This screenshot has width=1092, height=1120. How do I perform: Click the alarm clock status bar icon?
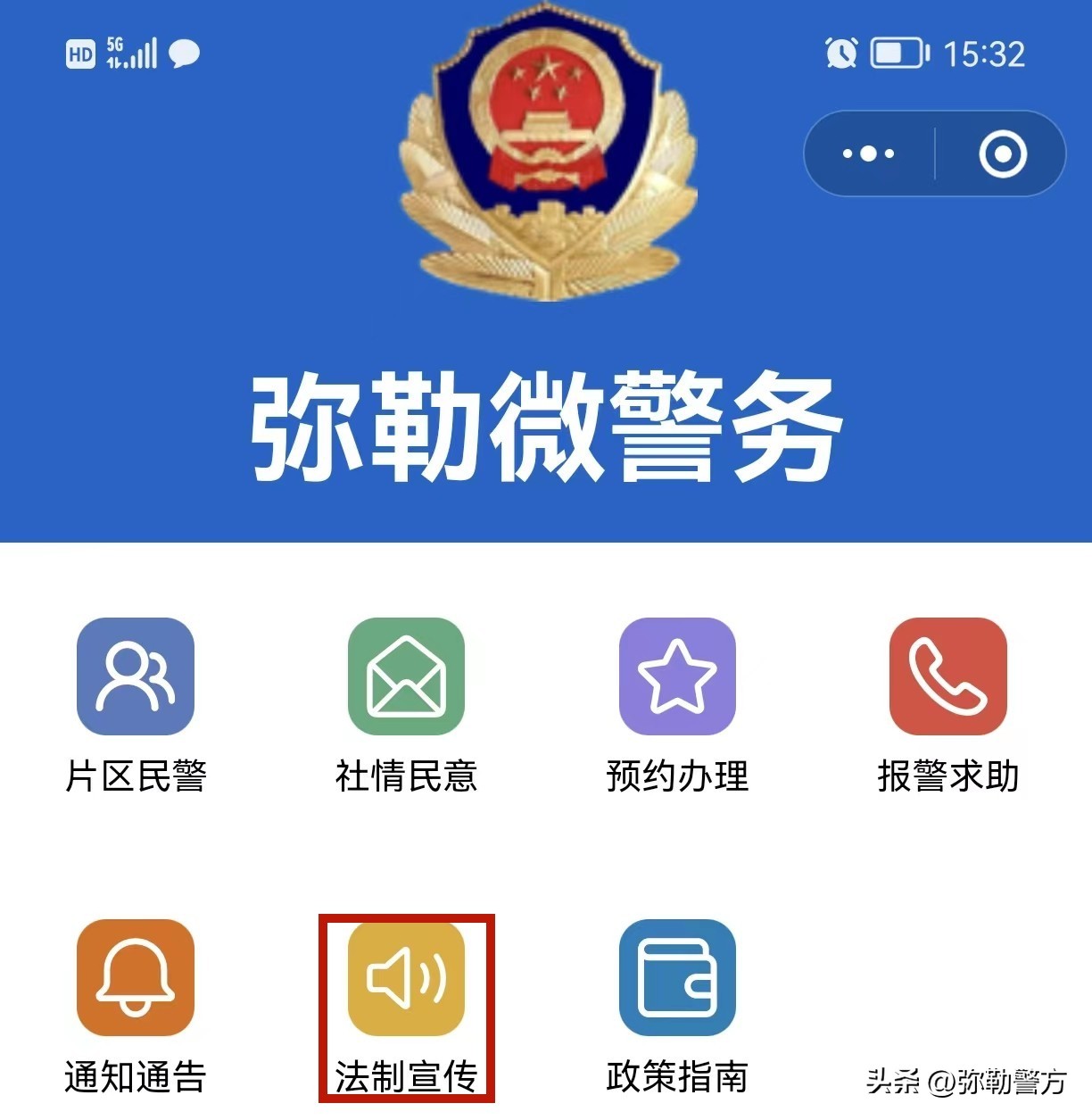pos(840,54)
